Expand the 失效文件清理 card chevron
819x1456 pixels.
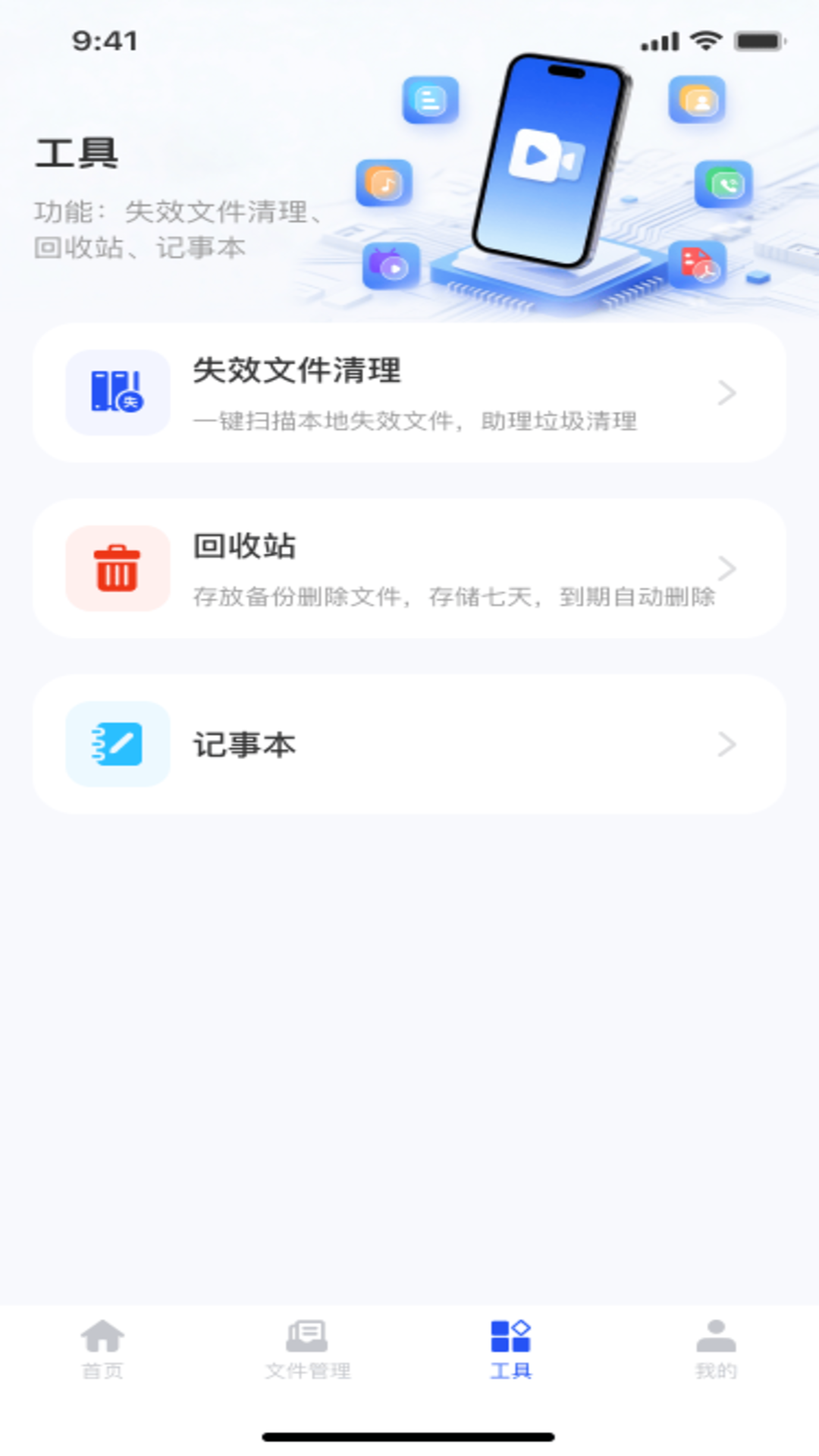728,393
